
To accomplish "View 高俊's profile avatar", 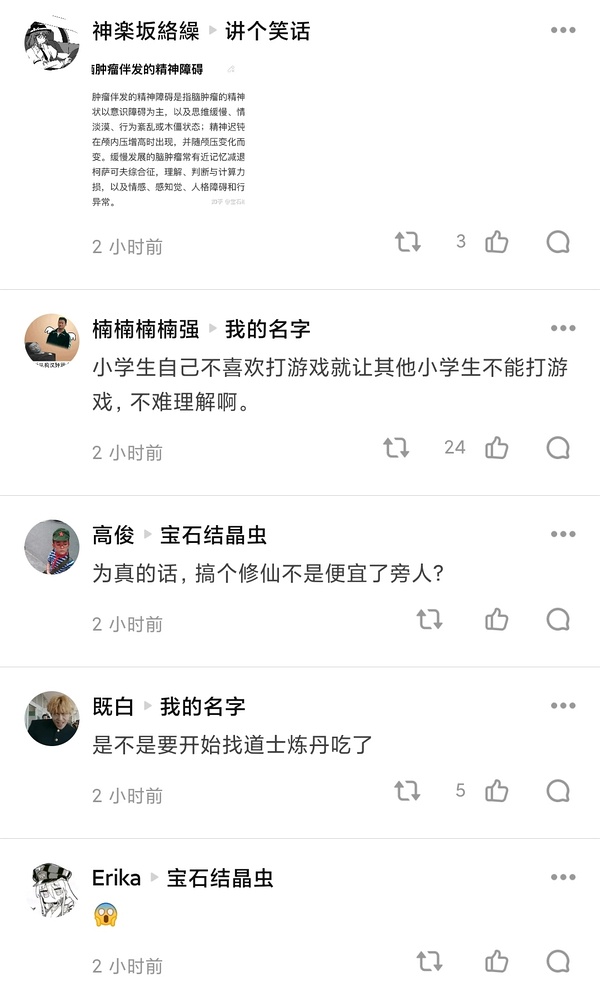I will pyautogui.click(x=51, y=547).
